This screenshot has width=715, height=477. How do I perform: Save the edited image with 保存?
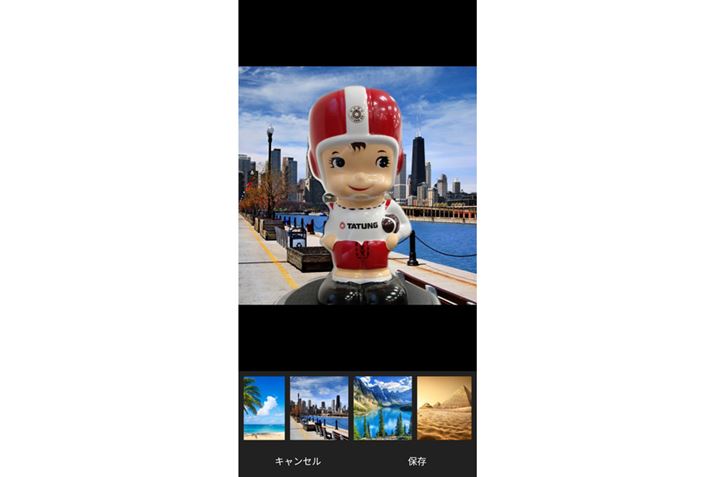pyautogui.click(x=417, y=461)
